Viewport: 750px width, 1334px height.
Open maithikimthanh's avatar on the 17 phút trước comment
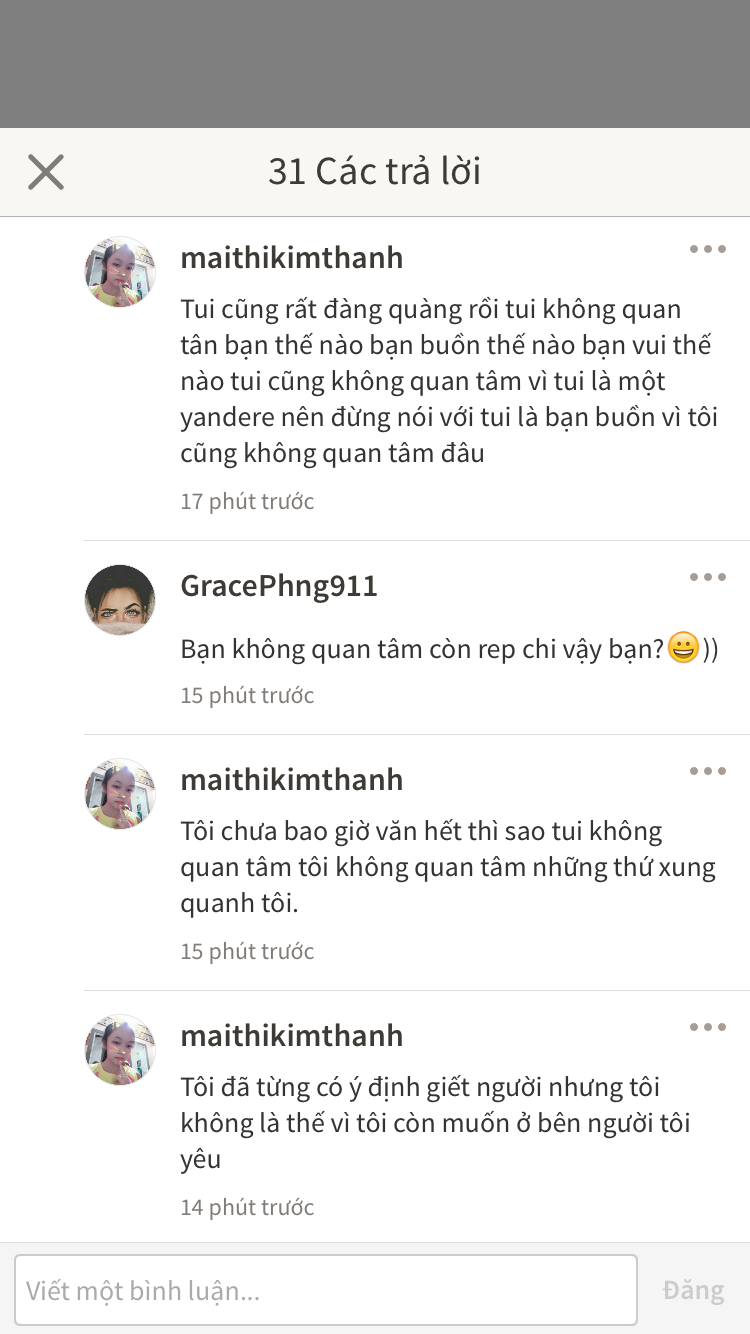[120, 272]
